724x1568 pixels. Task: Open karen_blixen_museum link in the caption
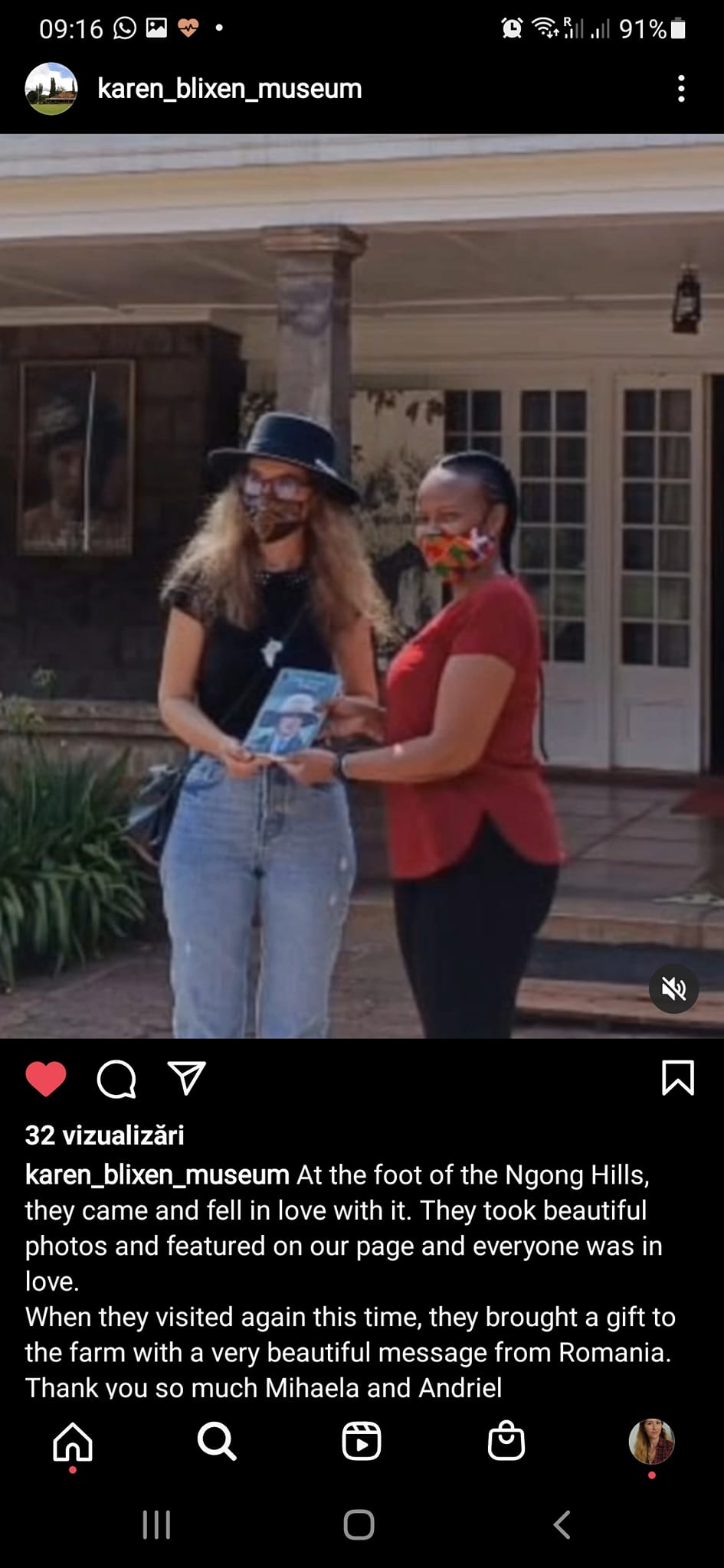pyautogui.click(x=157, y=1174)
